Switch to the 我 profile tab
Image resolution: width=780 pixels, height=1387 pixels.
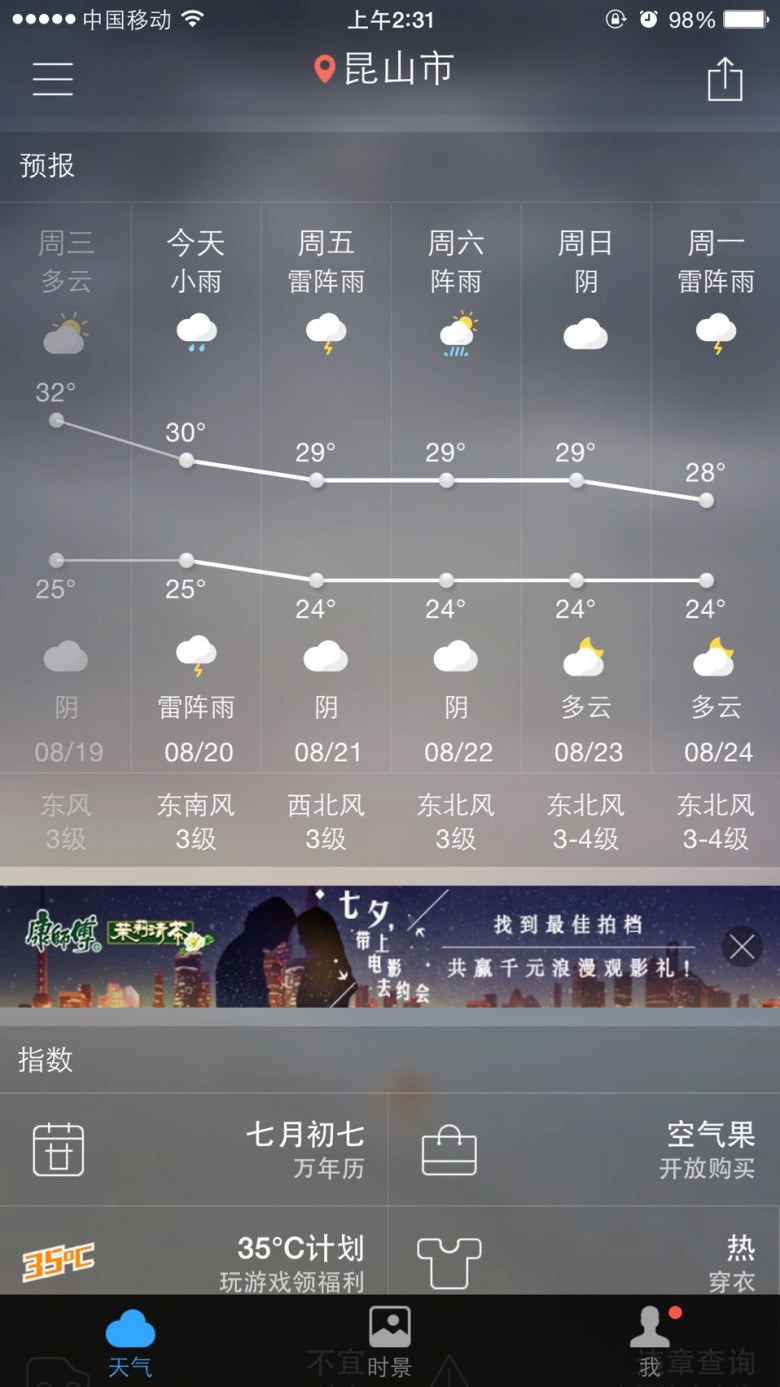click(x=650, y=1342)
